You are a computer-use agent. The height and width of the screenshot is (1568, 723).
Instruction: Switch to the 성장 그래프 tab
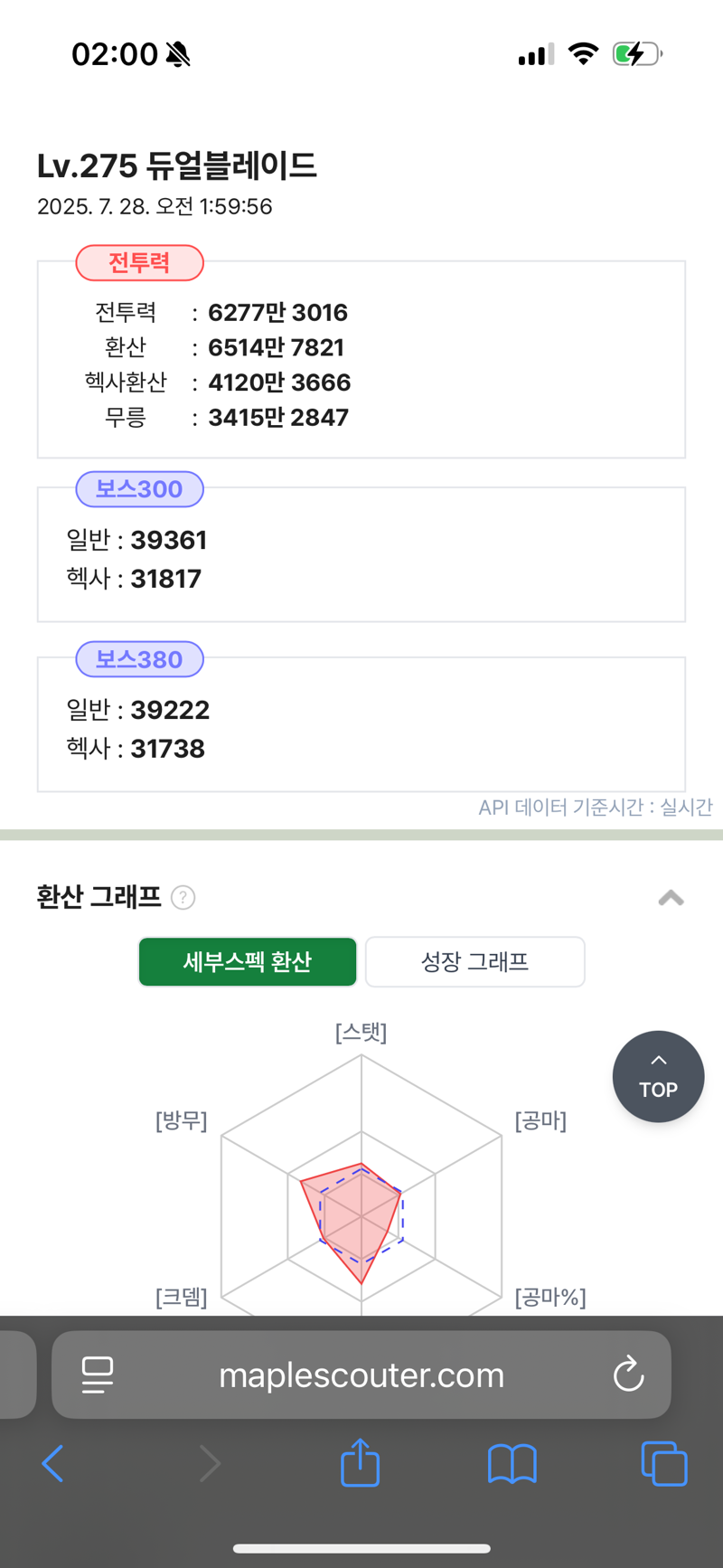pos(474,961)
